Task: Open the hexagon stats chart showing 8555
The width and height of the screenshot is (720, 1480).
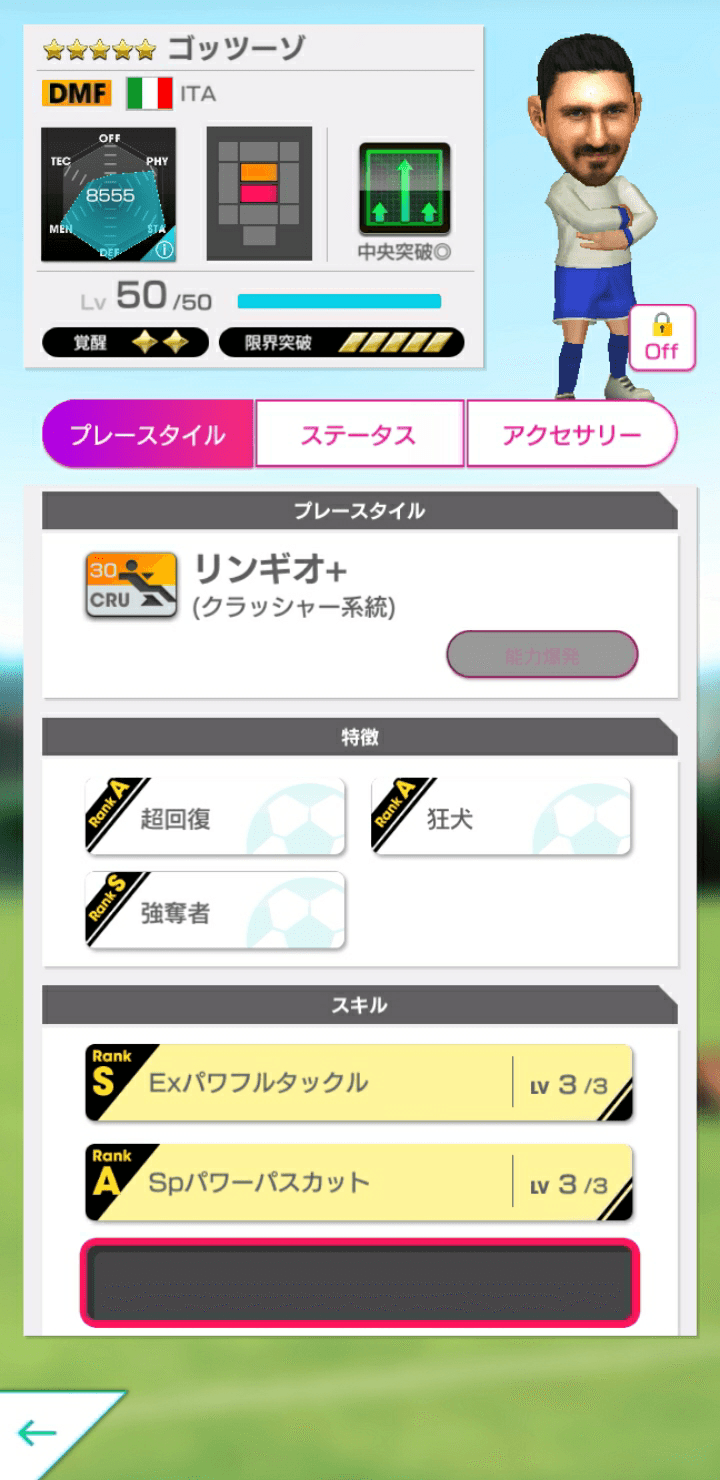Action: (110, 192)
